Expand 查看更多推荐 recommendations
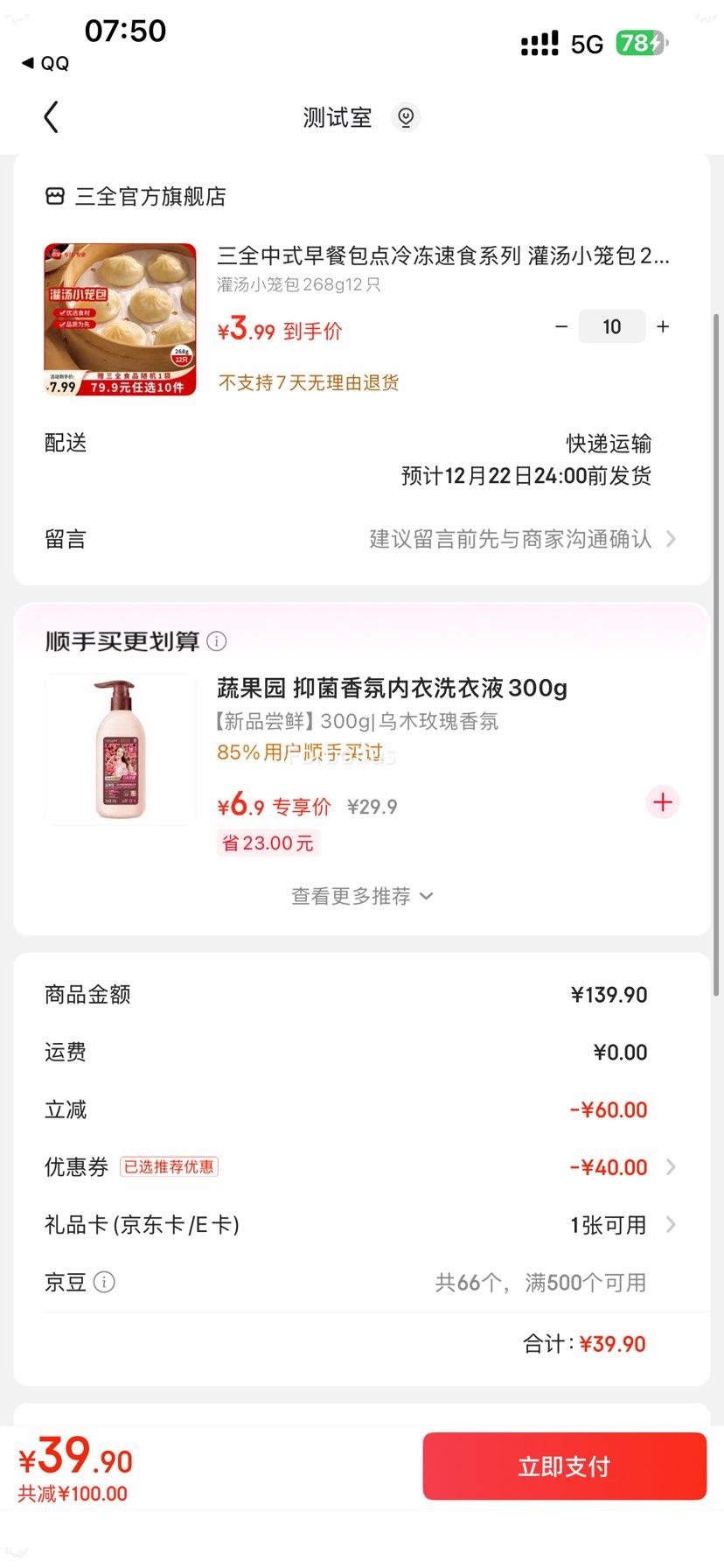Viewport: 724px width, 1568px height. (x=361, y=895)
